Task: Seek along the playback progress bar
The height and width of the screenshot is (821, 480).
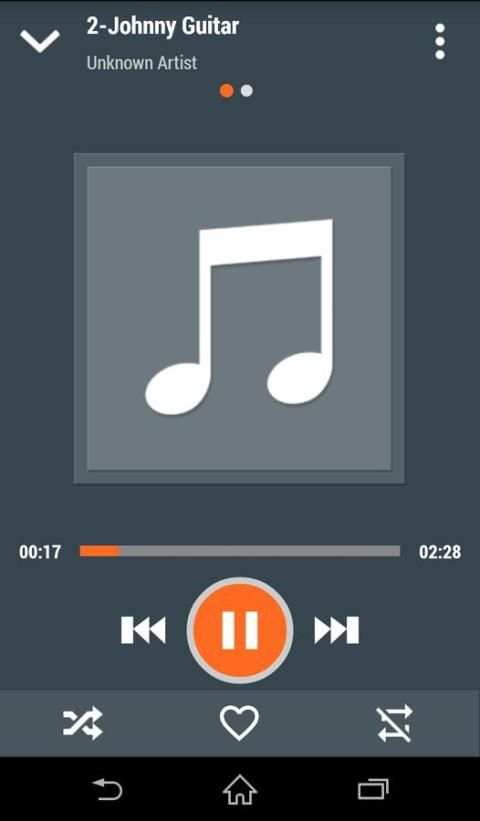Action: coord(240,551)
